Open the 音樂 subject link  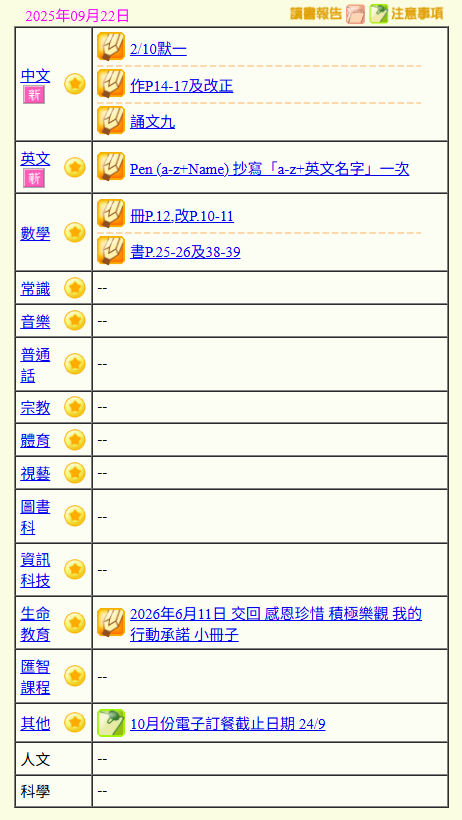tap(36, 322)
